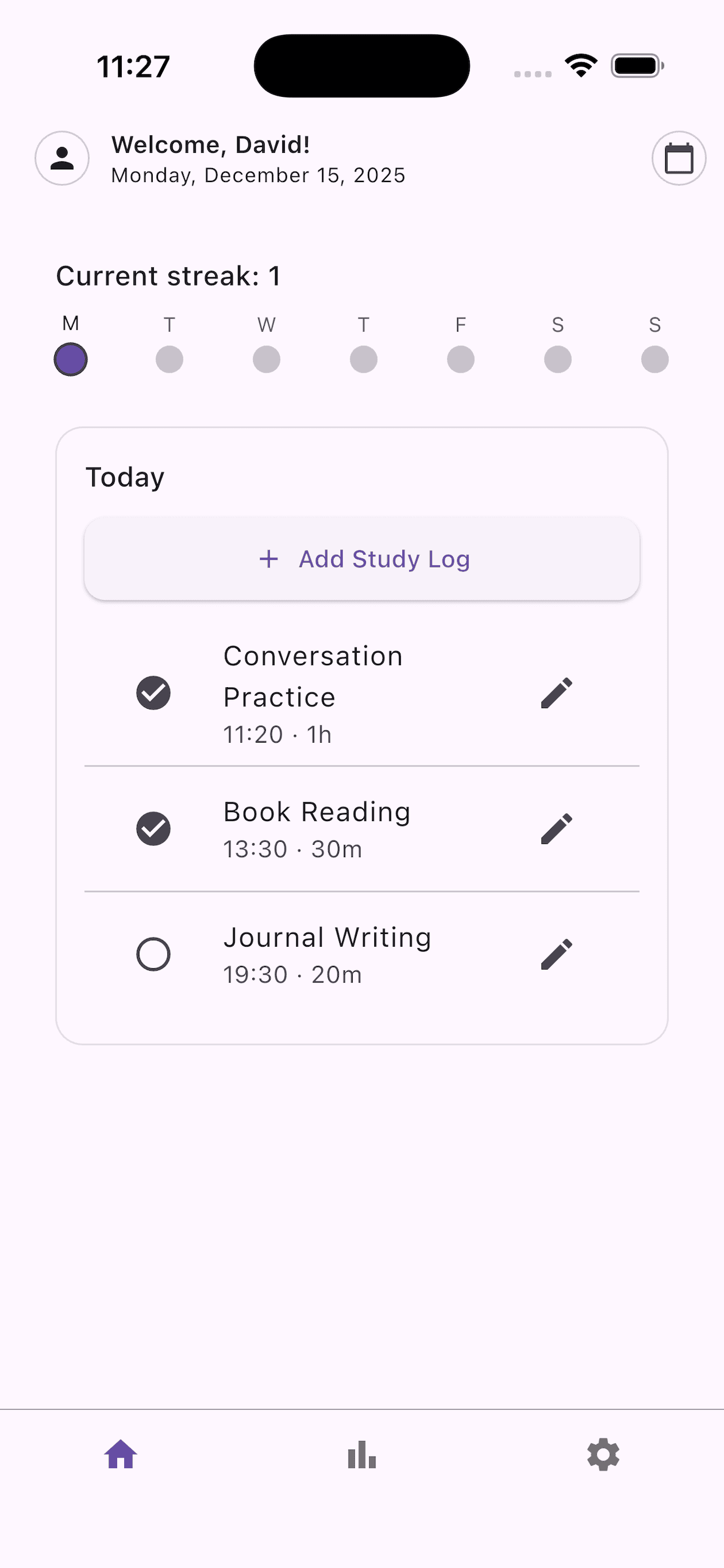Select Friday in the streak tracker
This screenshot has height=1568, width=724.
click(x=460, y=359)
